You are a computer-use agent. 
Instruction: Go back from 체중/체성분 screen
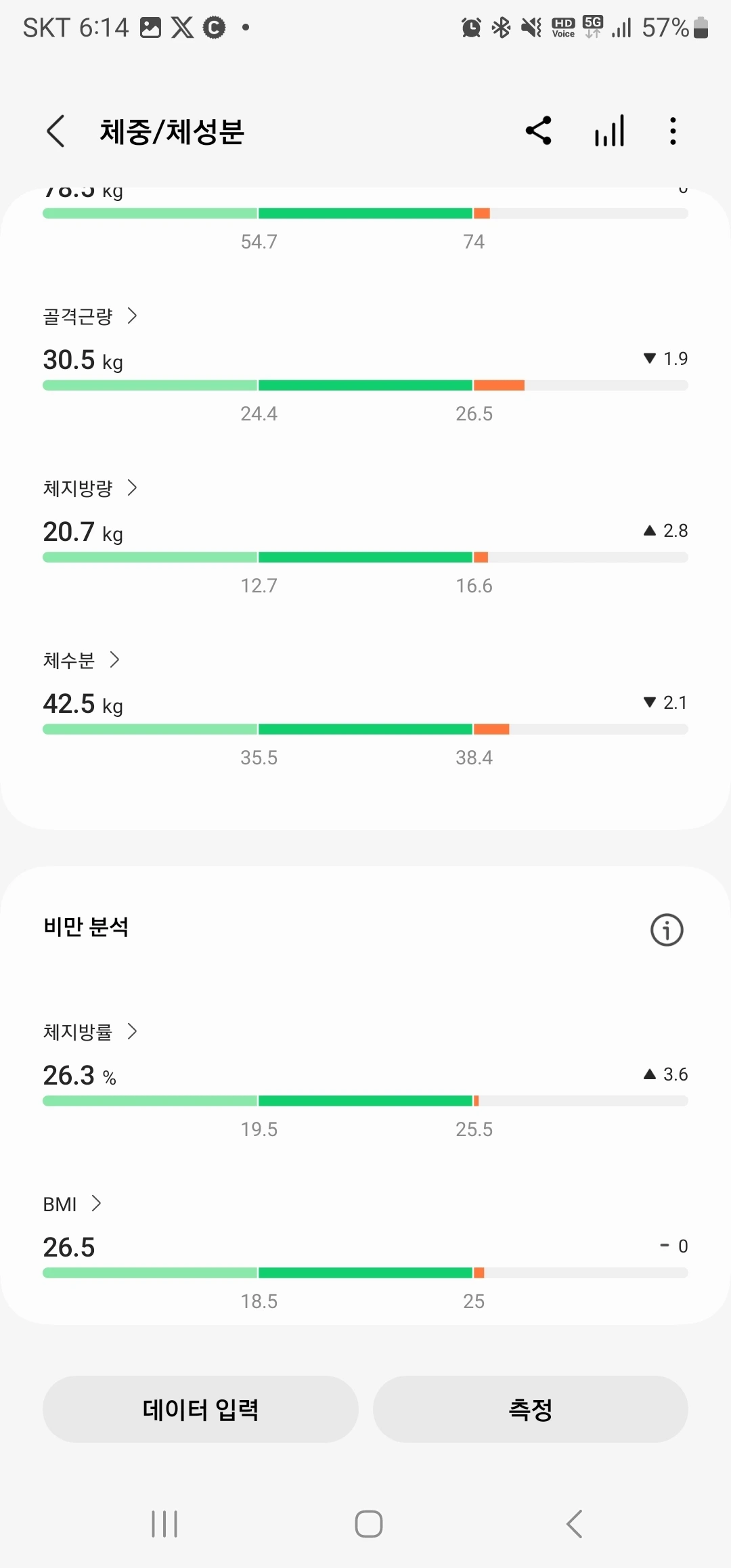click(x=57, y=131)
